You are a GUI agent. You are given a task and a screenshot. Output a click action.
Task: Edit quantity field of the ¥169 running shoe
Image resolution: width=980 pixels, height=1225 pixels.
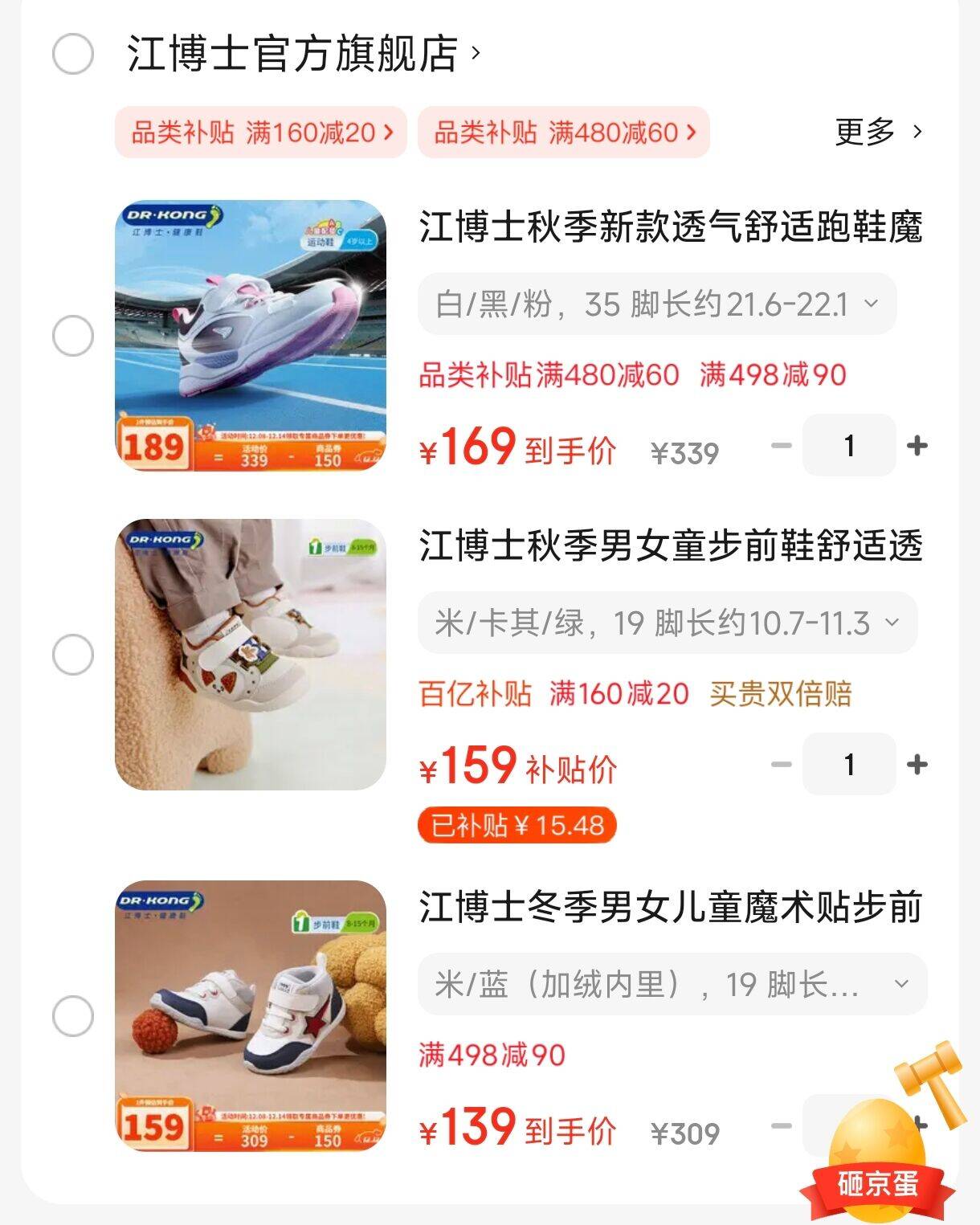[x=849, y=446]
